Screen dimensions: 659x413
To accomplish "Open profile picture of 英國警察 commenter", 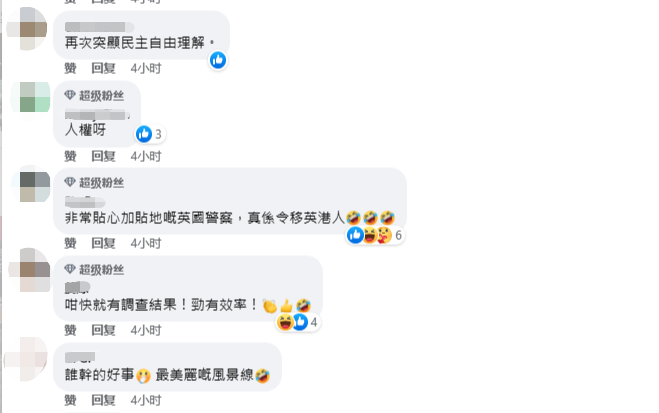I will pyautogui.click(x=34, y=185).
